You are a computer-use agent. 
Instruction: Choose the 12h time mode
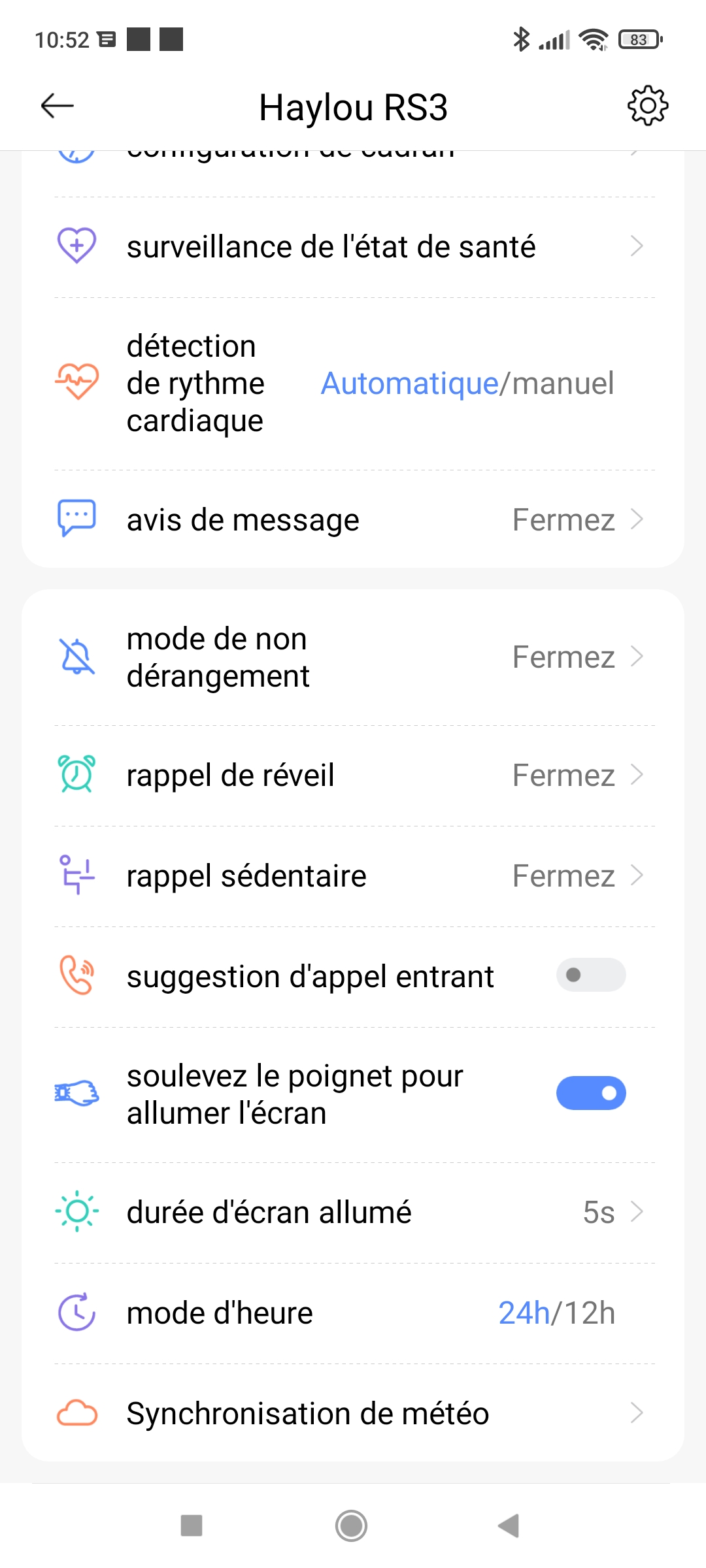tap(590, 1313)
